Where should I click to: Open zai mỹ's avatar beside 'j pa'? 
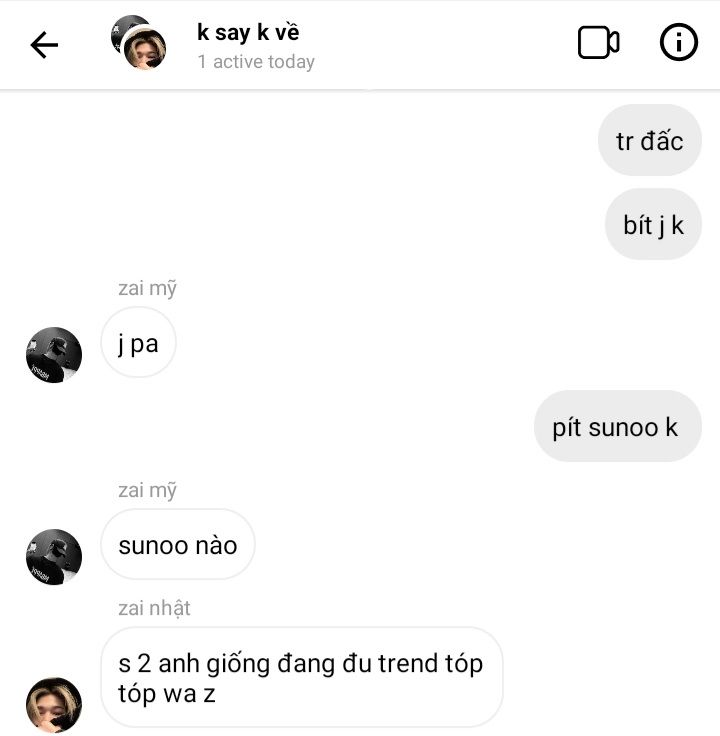(x=54, y=355)
